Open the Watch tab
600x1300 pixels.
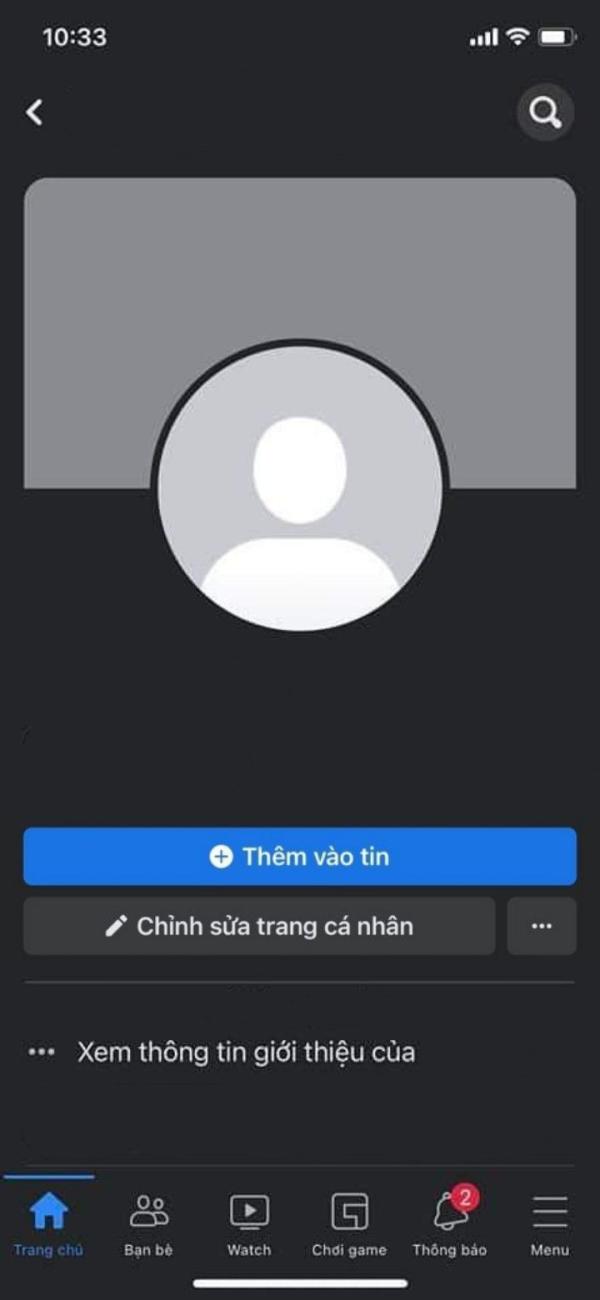coord(249,1224)
